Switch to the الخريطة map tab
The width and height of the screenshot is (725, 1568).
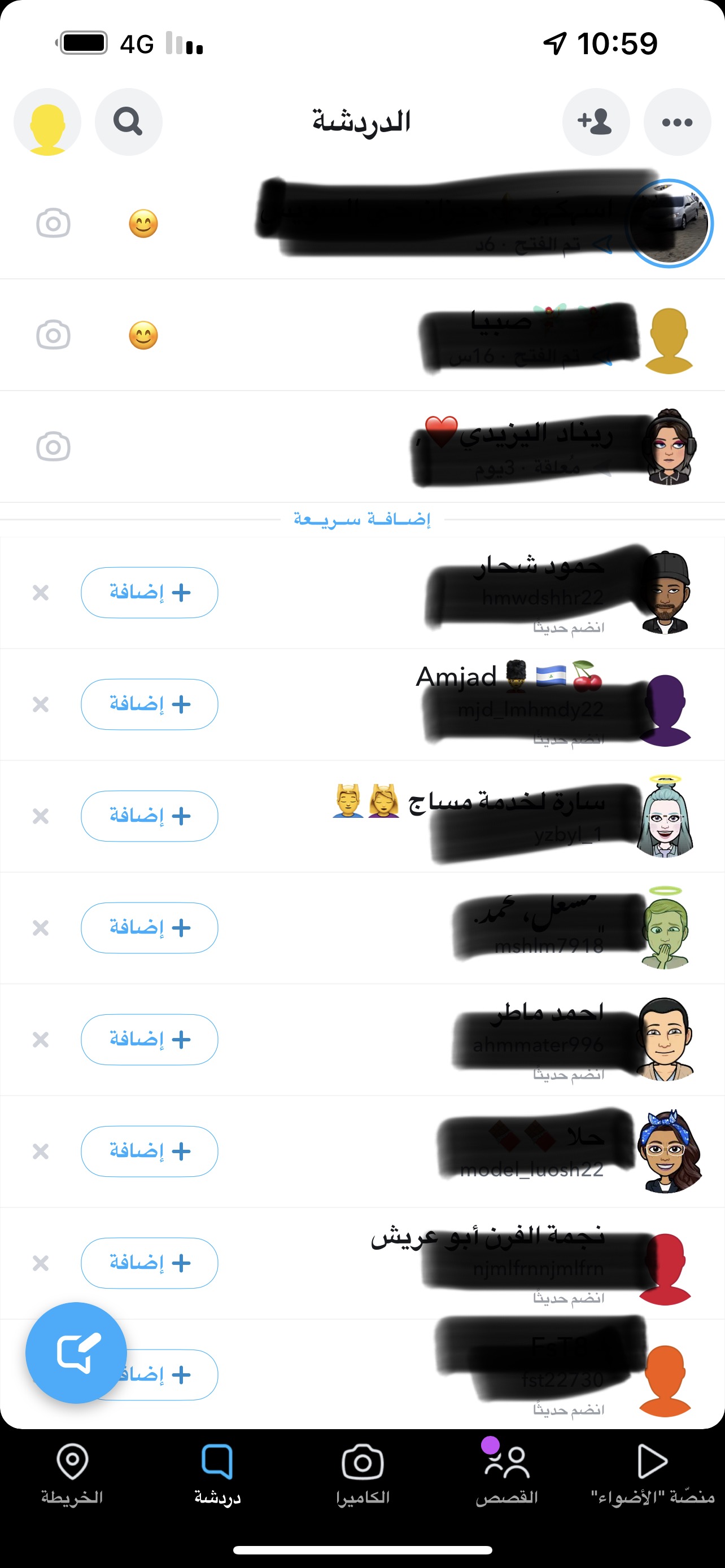point(72,1473)
